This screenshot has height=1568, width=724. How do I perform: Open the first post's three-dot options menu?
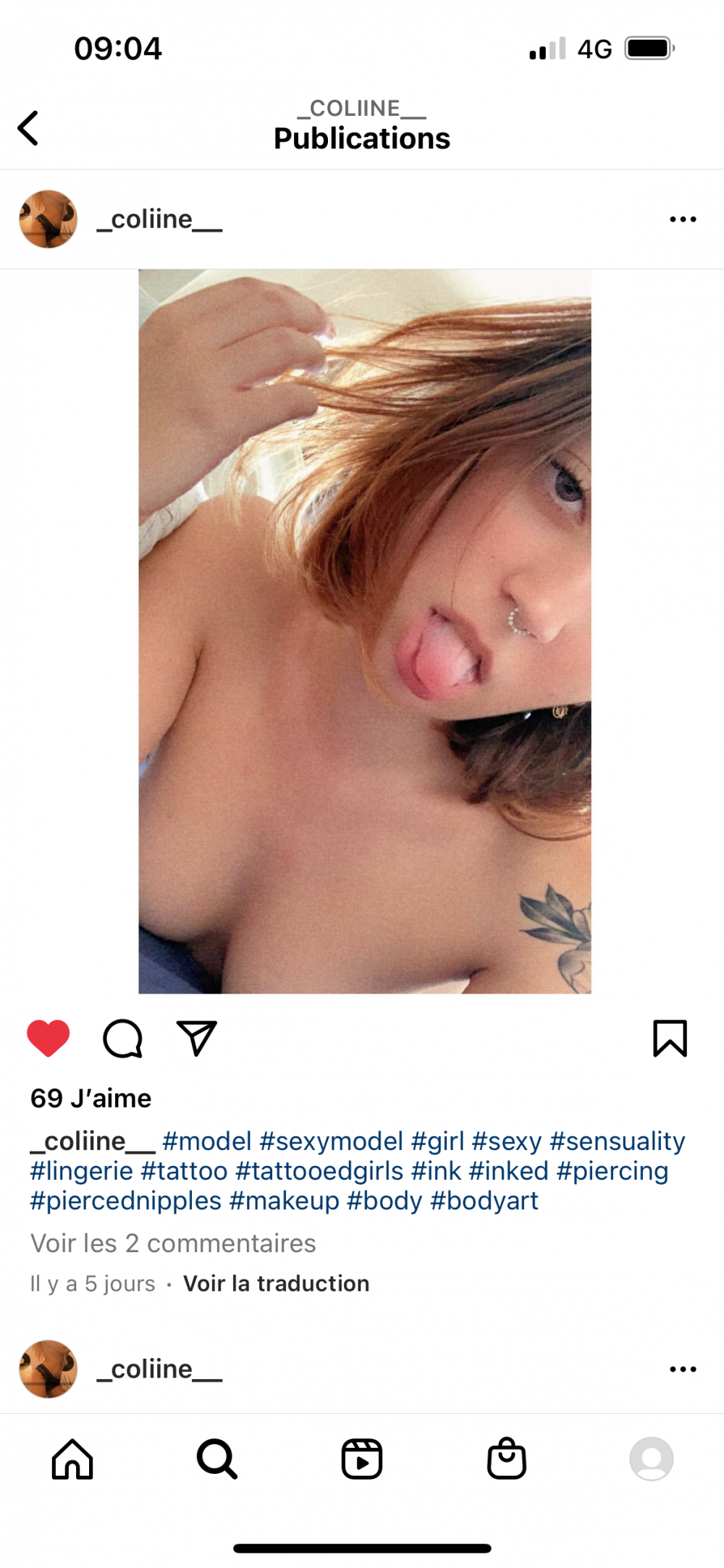click(683, 219)
